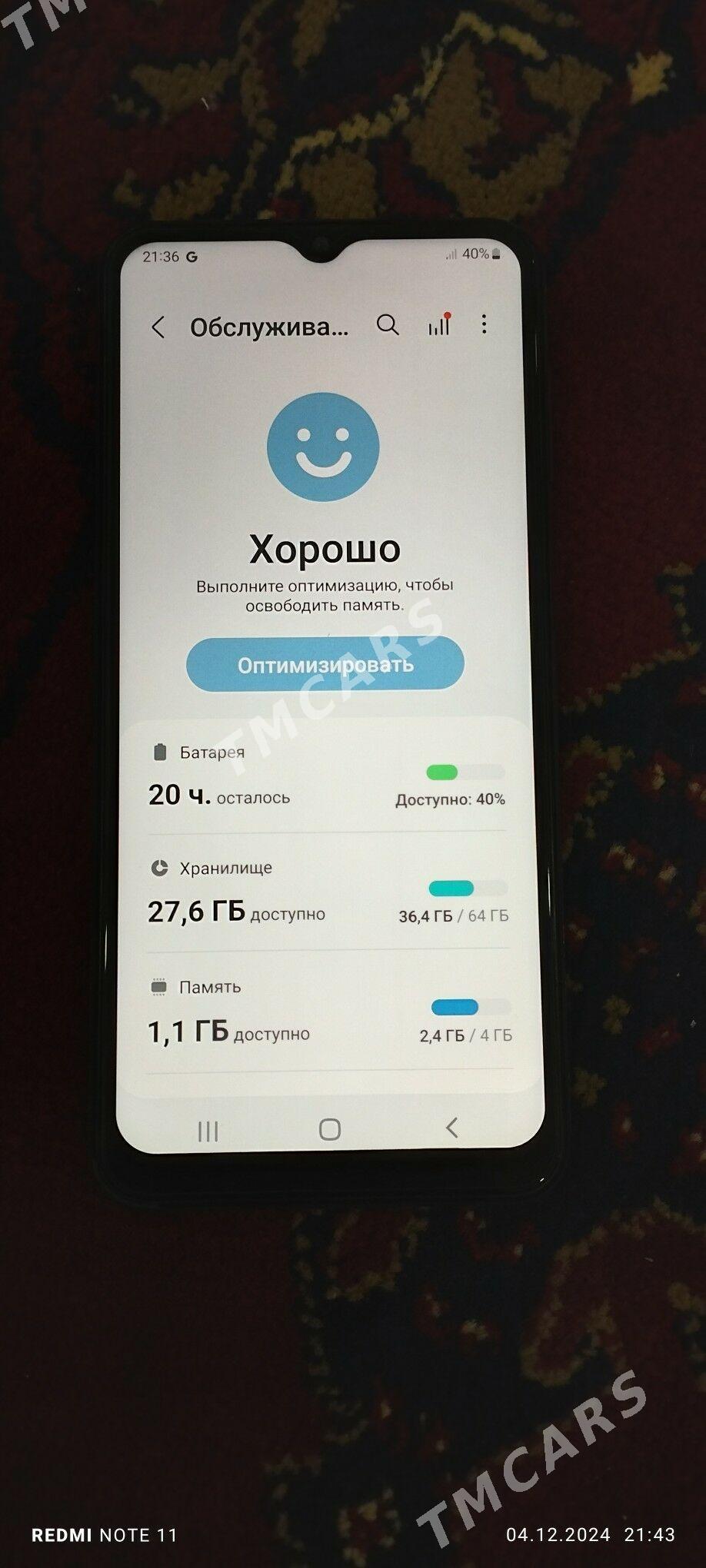Open the Память memory row
Screen dimensions: 706x1568
pos(329,1011)
